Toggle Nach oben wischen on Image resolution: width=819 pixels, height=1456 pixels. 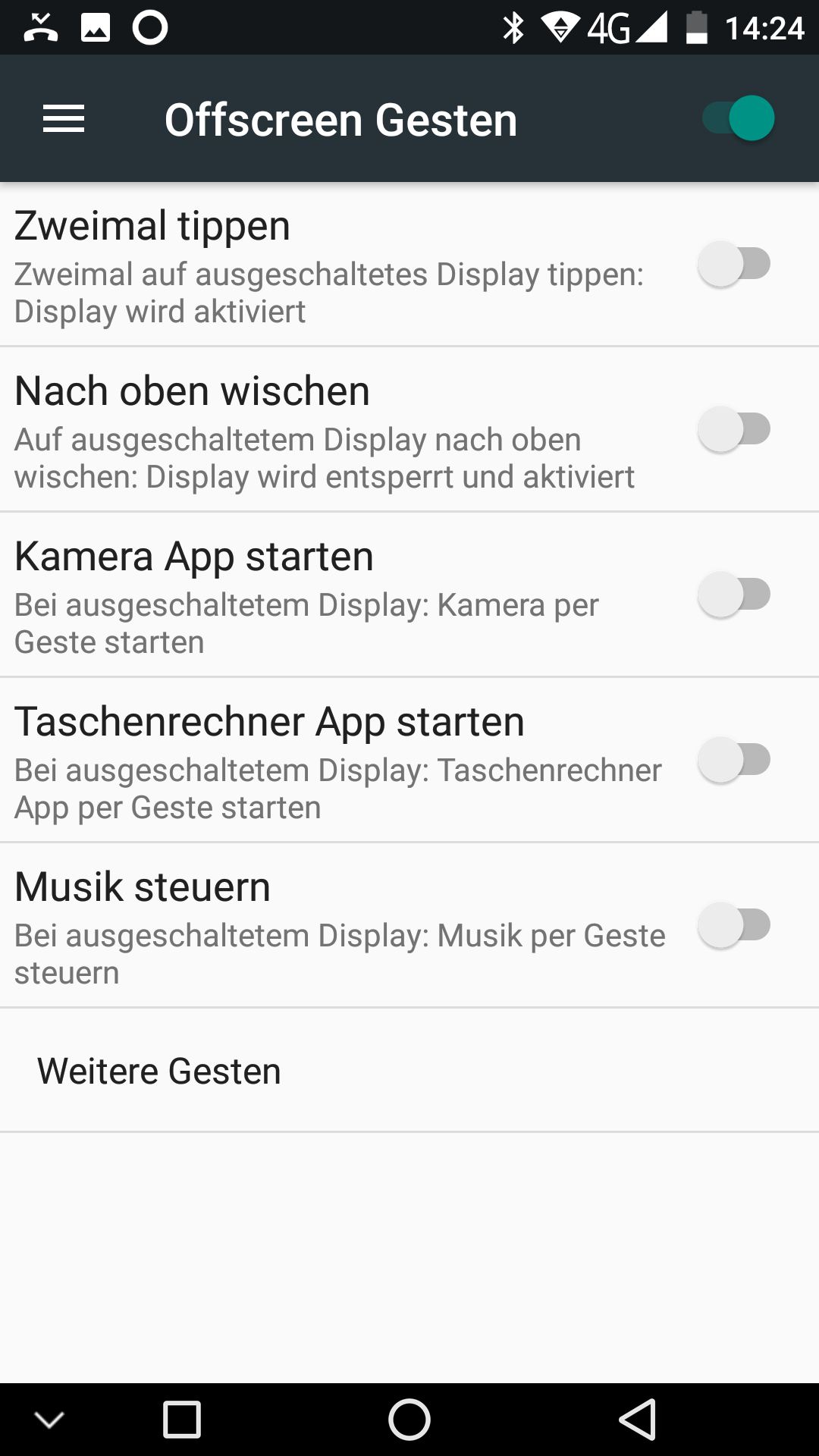(x=734, y=429)
